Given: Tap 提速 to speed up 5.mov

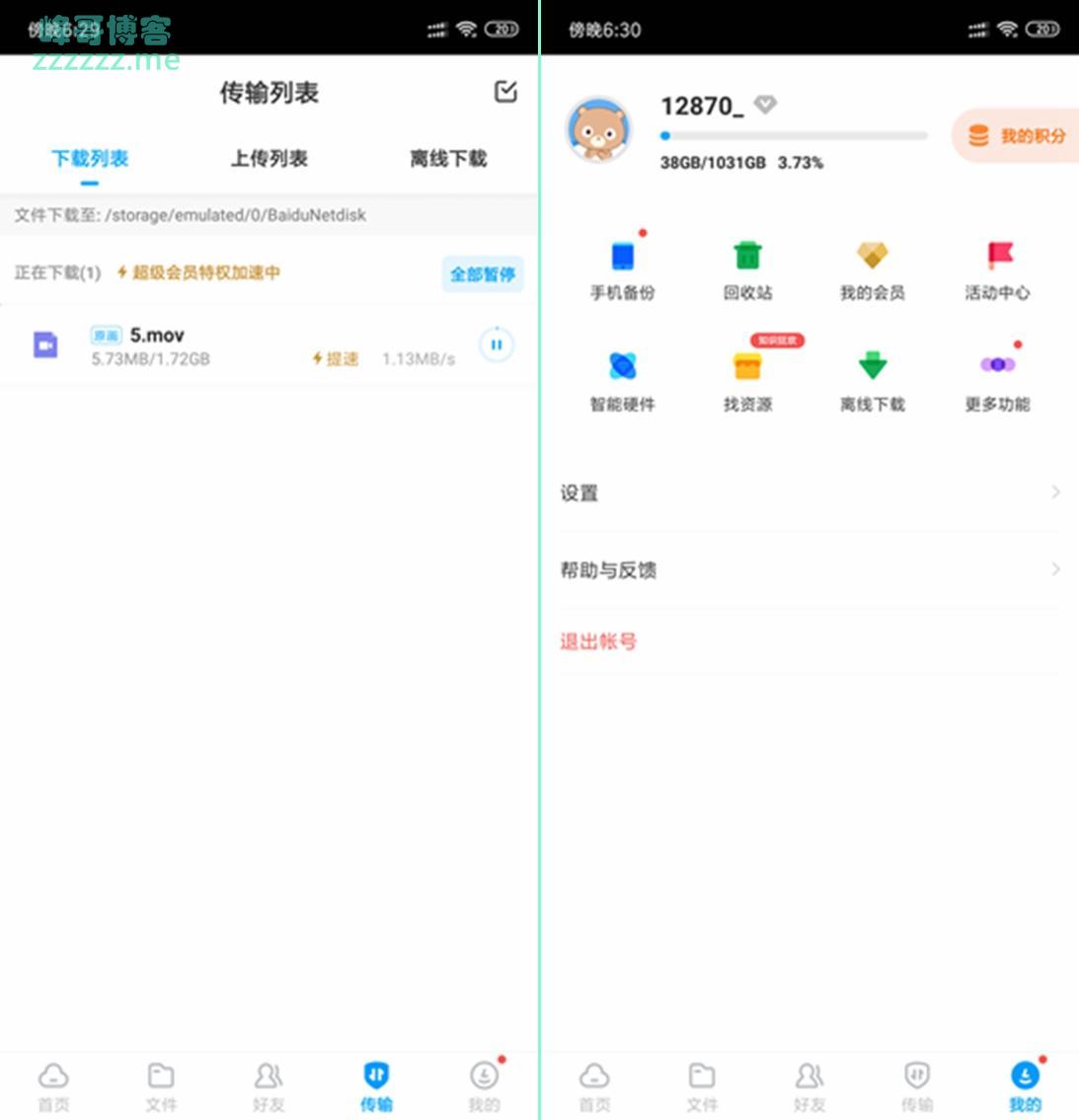Looking at the screenshot, I should 336,358.
